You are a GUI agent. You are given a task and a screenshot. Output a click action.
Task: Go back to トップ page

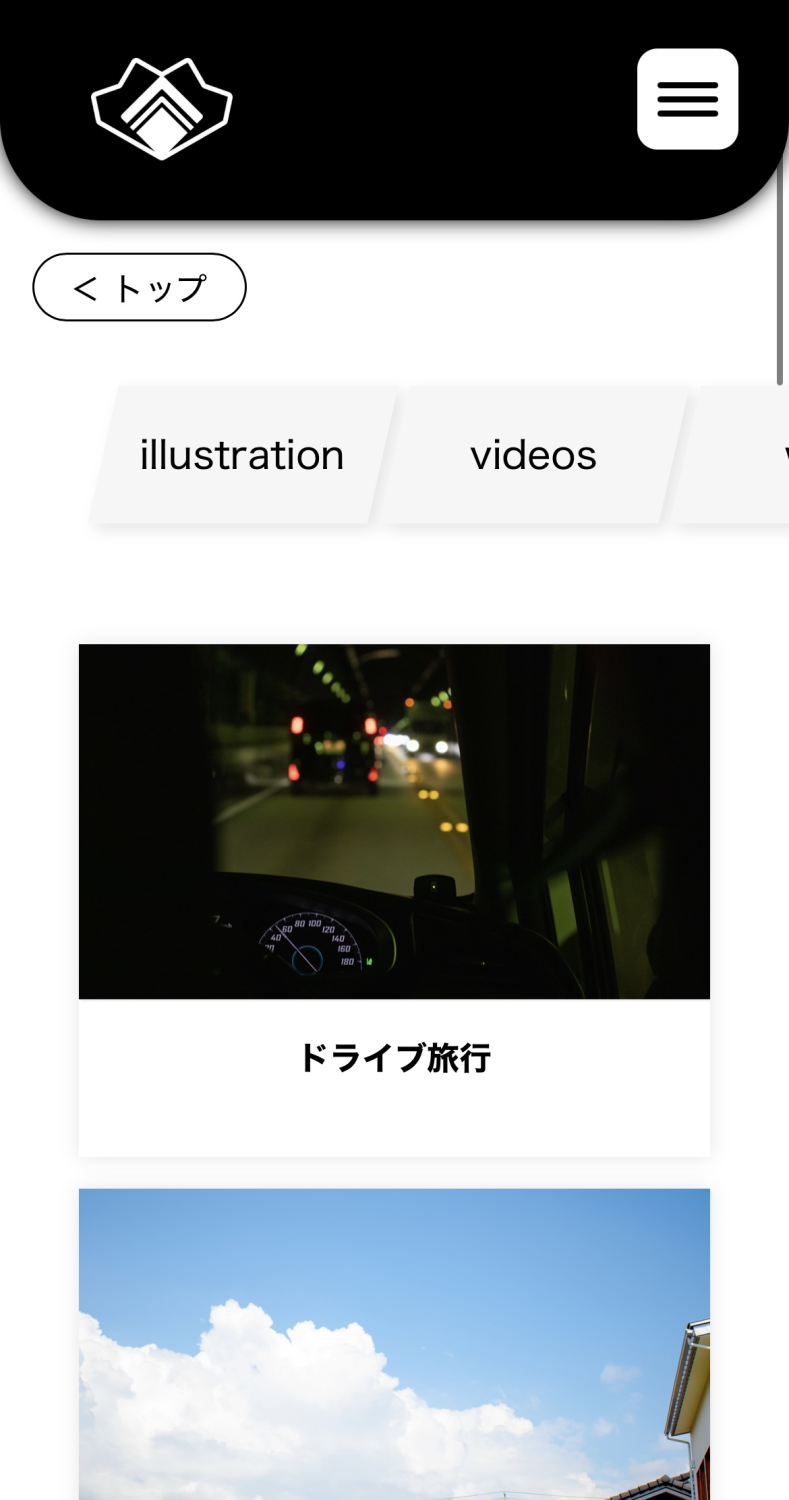139,288
